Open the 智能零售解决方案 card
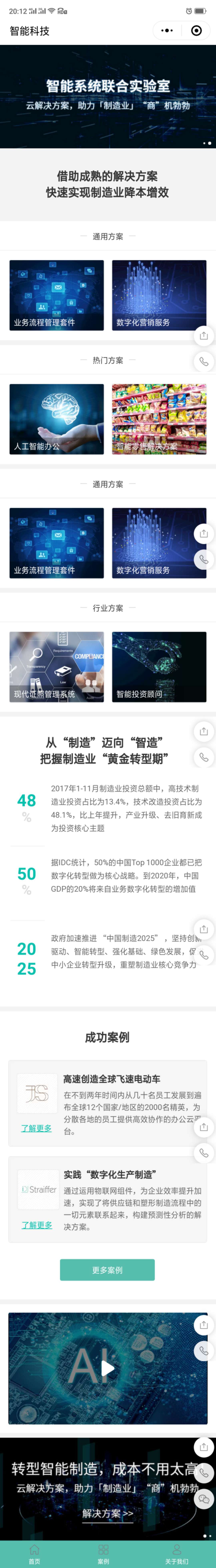216x1568 pixels. (x=159, y=419)
